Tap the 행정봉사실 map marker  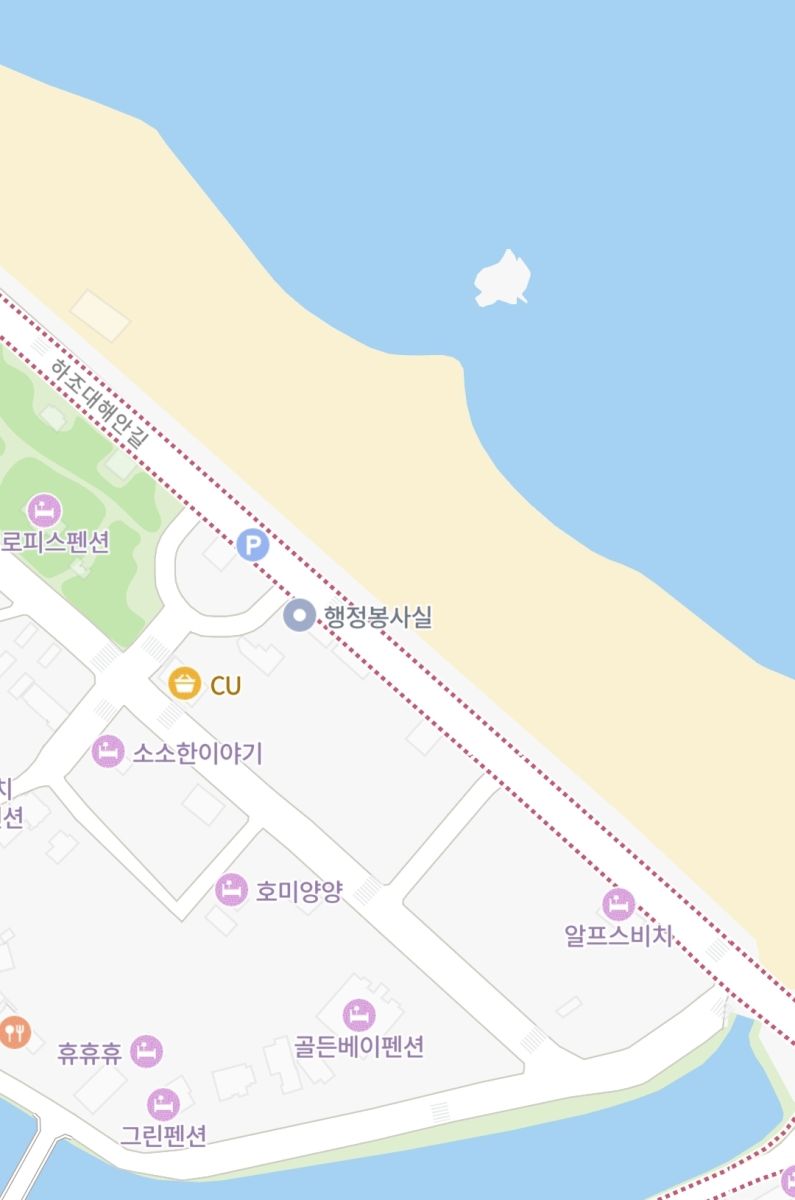(299, 615)
